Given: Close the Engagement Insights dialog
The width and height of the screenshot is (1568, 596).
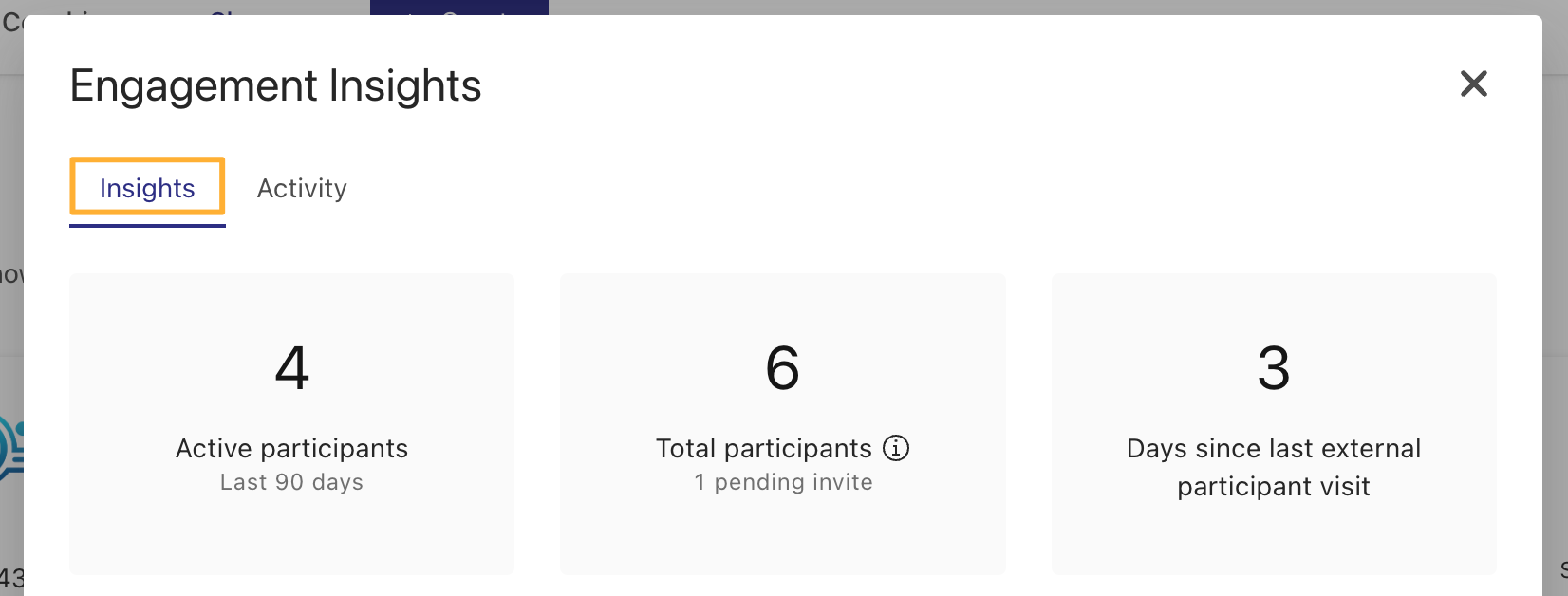Looking at the screenshot, I should point(1473,84).
